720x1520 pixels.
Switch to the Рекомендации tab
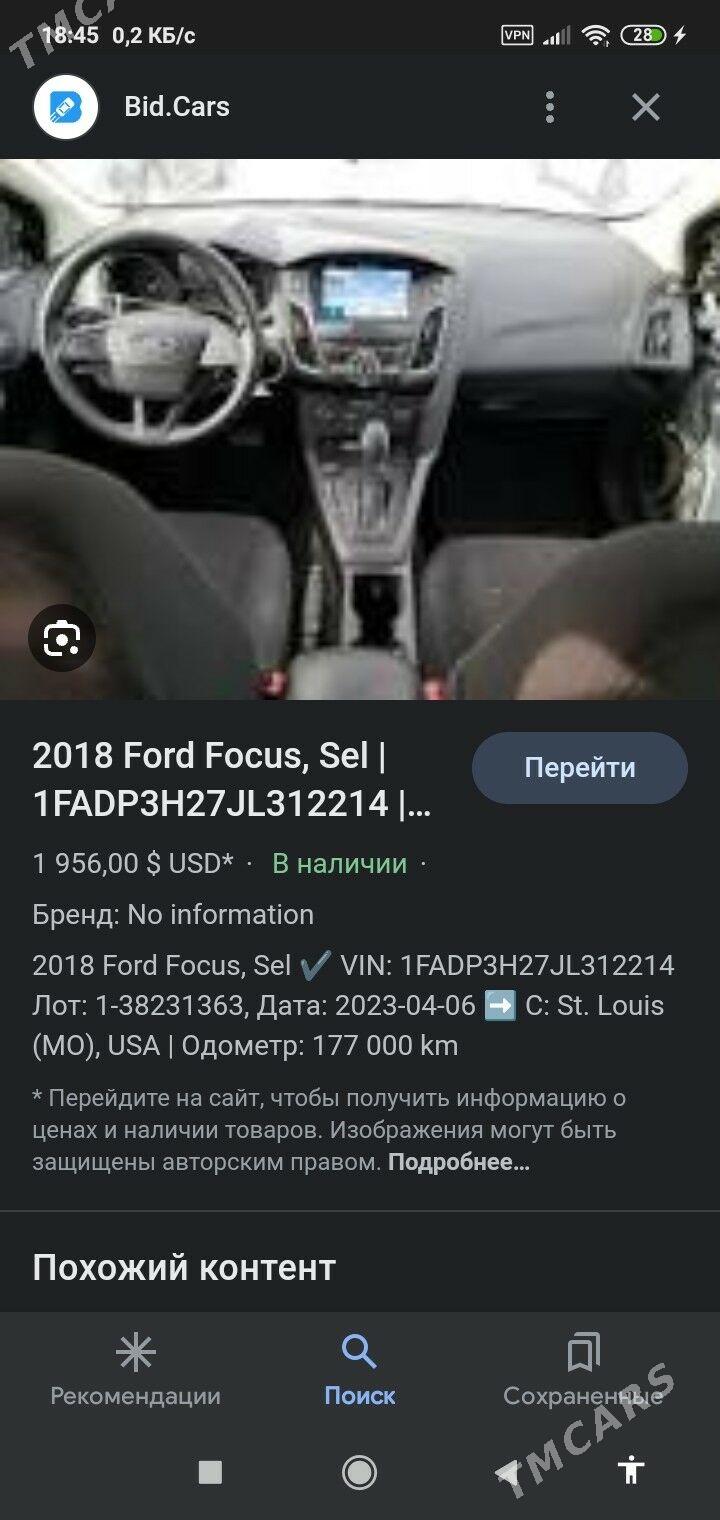tap(136, 1370)
